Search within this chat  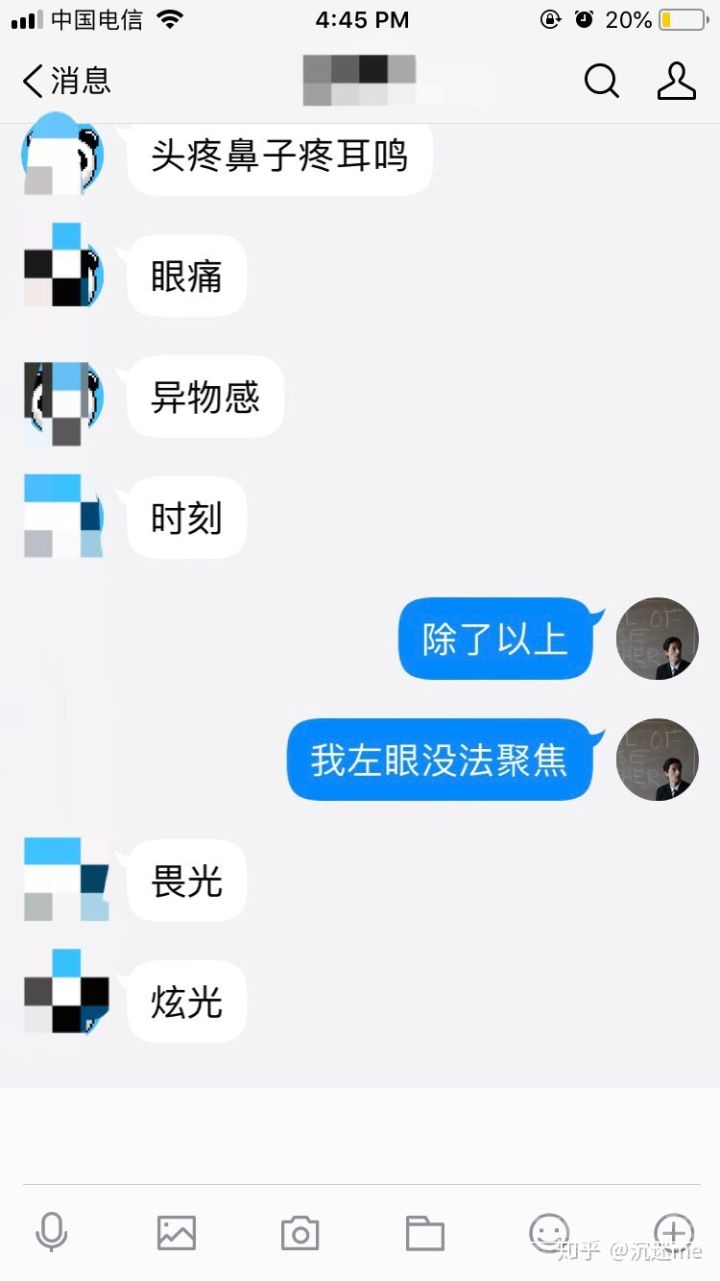pos(601,81)
